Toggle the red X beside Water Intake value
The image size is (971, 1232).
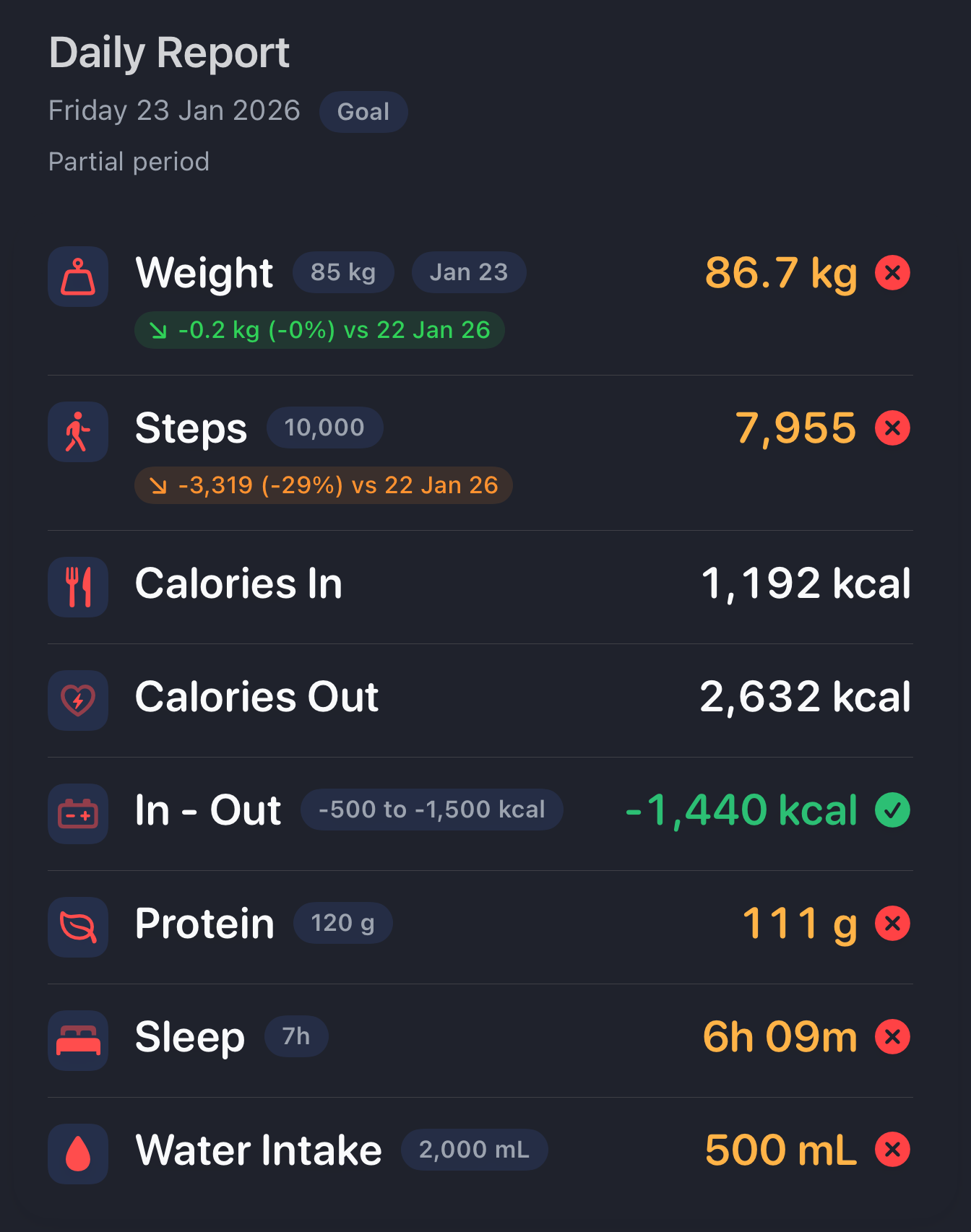[x=892, y=1149]
